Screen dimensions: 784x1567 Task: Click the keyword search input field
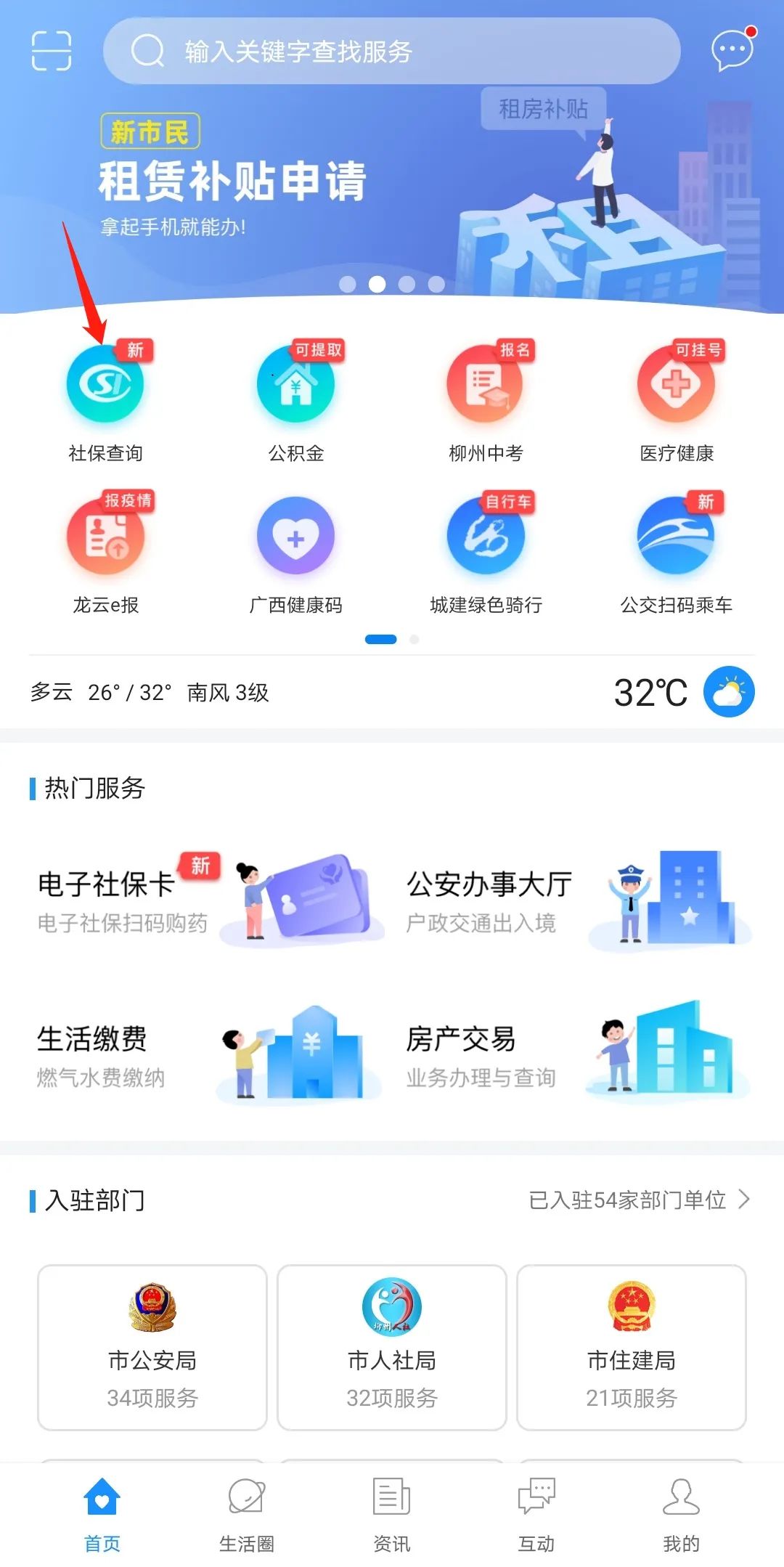tap(392, 51)
